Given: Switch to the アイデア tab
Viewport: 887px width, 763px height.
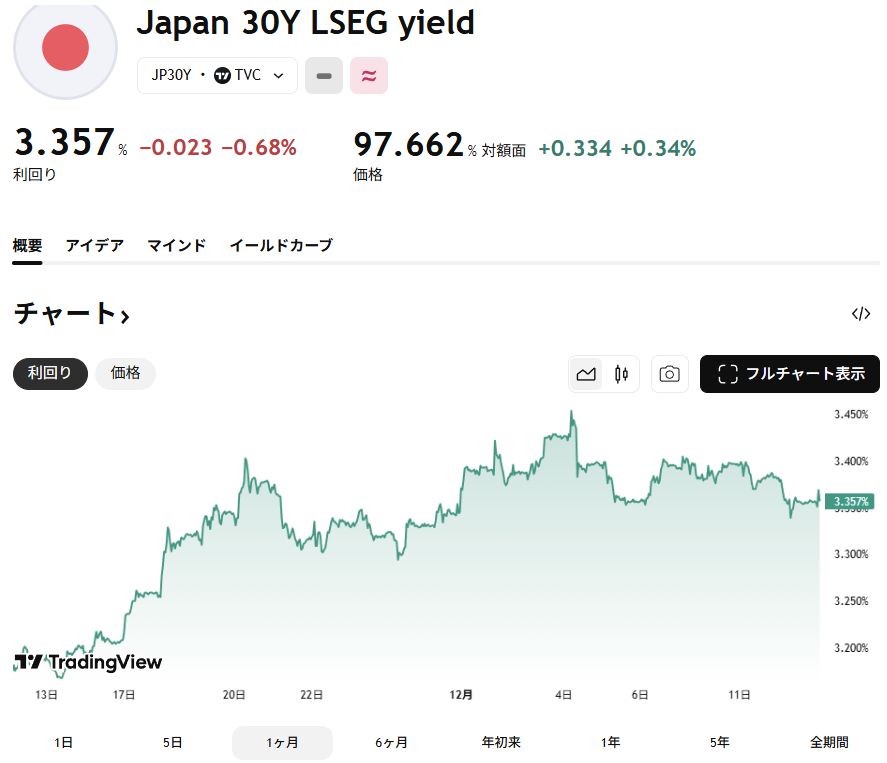Looking at the screenshot, I should tap(95, 245).
